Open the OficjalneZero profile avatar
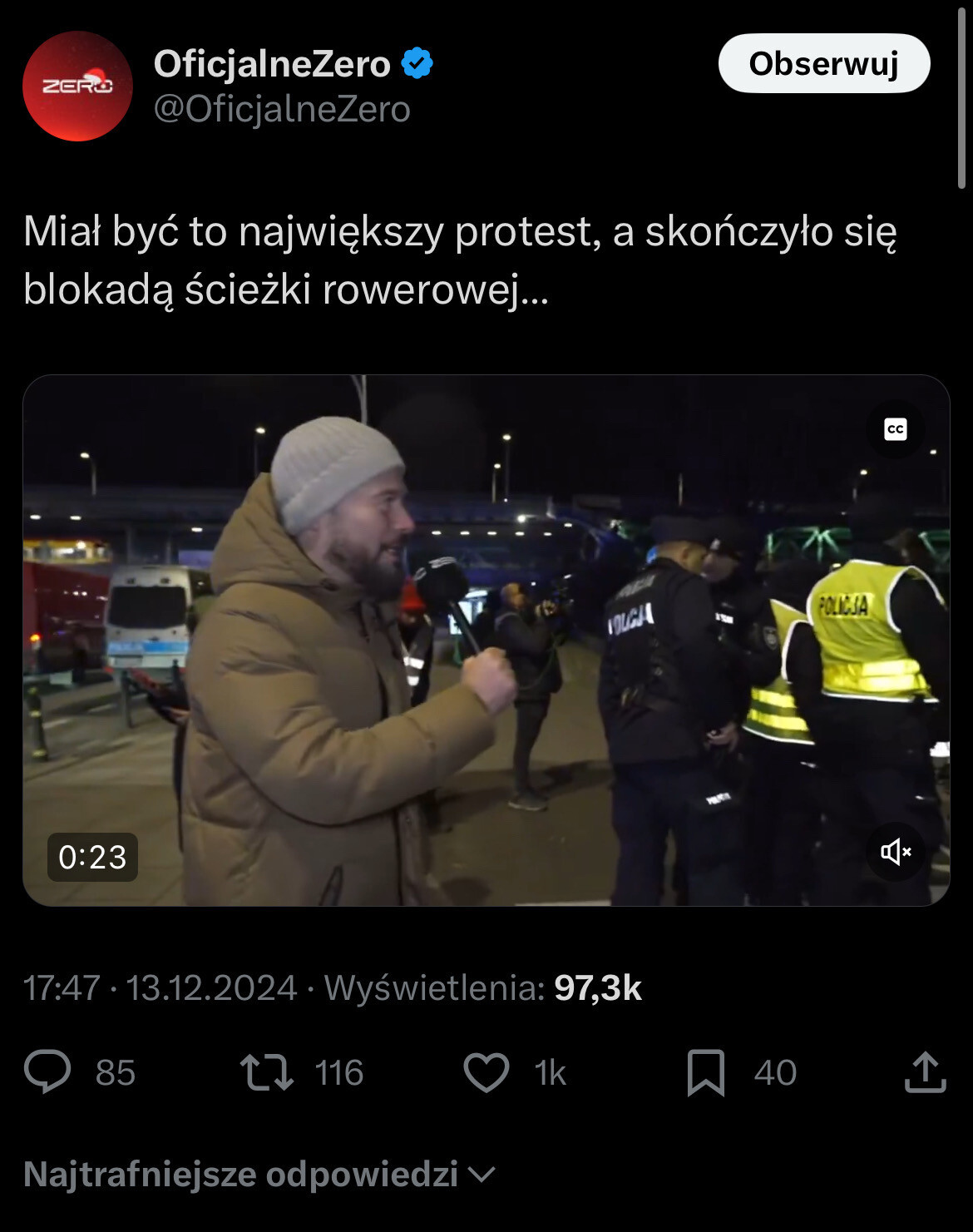 point(77,87)
